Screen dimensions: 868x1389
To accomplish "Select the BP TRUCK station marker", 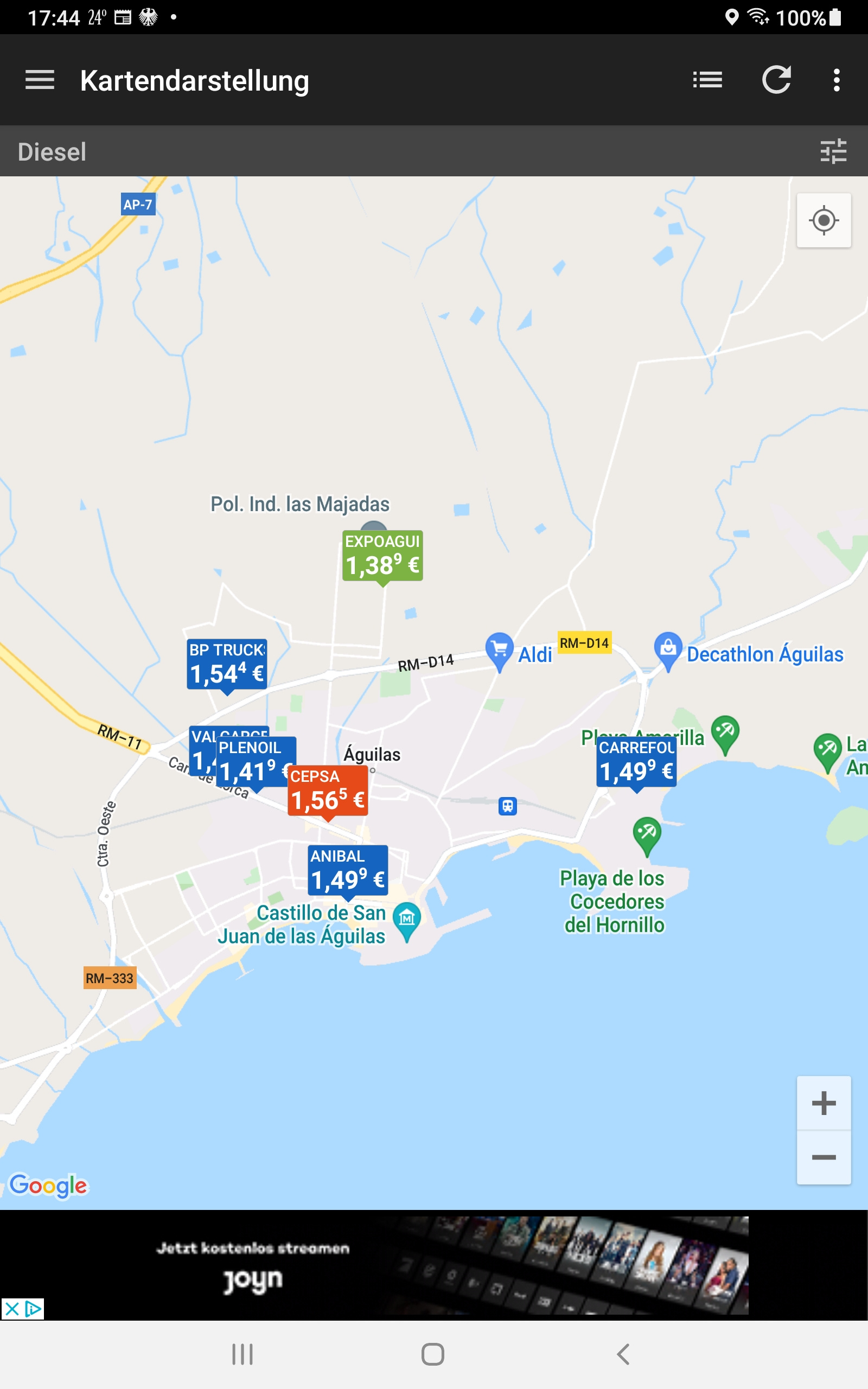I will pos(227,665).
